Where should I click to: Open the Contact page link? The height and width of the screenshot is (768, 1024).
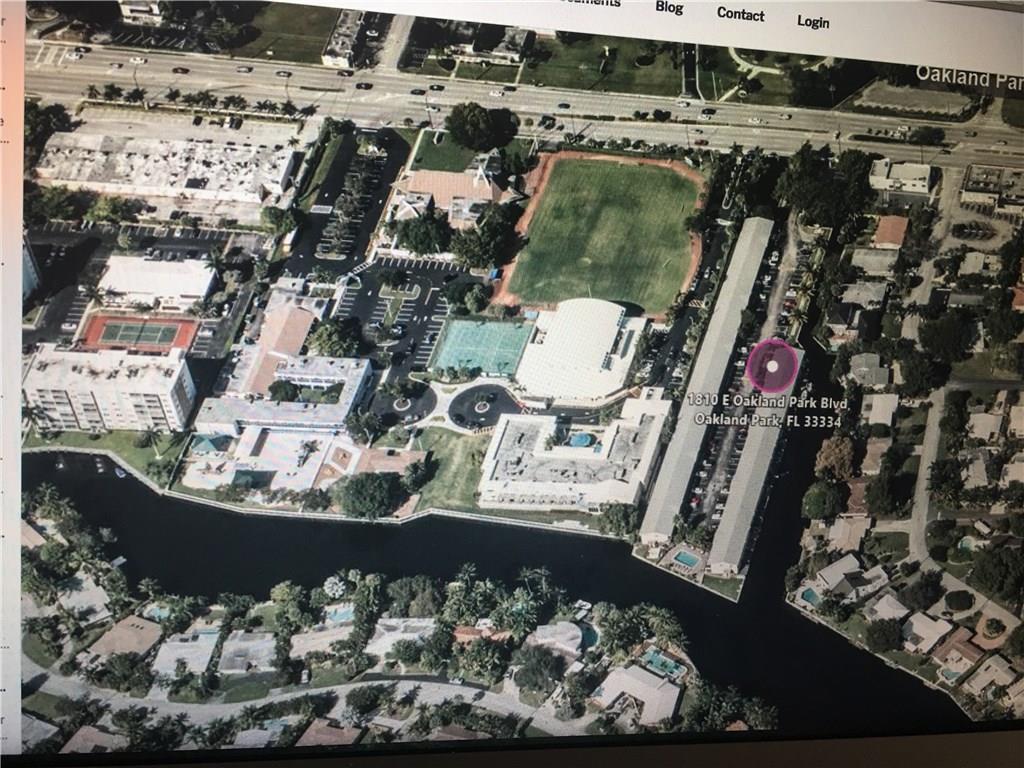point(740,14)
